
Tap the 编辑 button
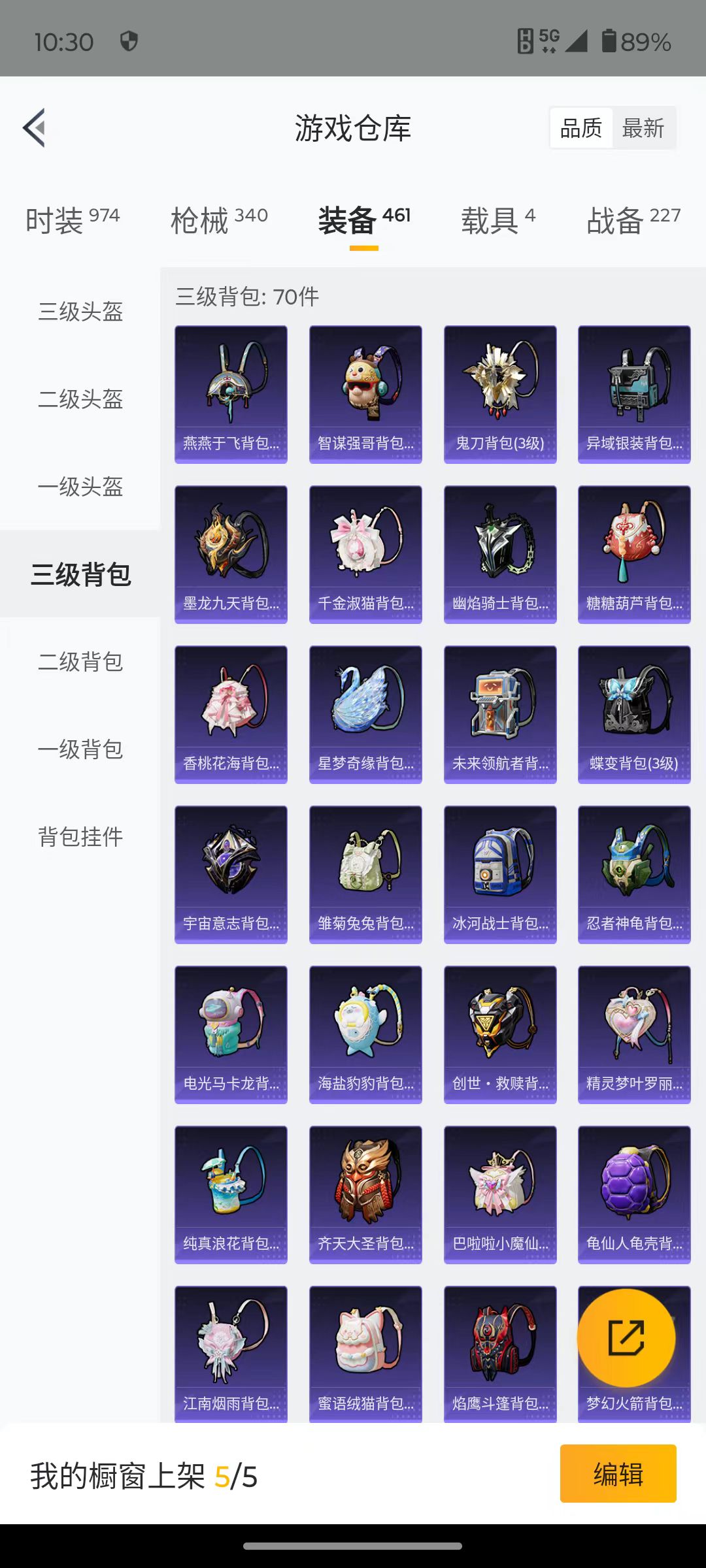point(618,1473)
